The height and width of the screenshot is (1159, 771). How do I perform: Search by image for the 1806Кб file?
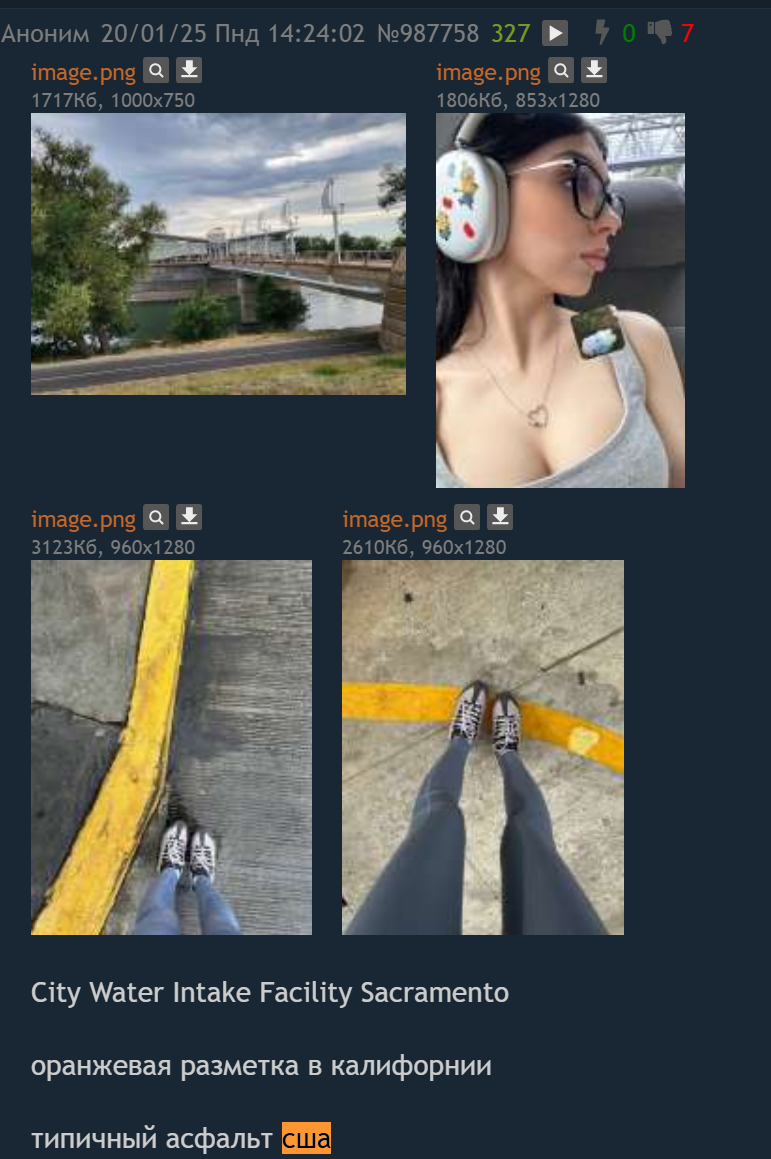[x=561, y=70]
